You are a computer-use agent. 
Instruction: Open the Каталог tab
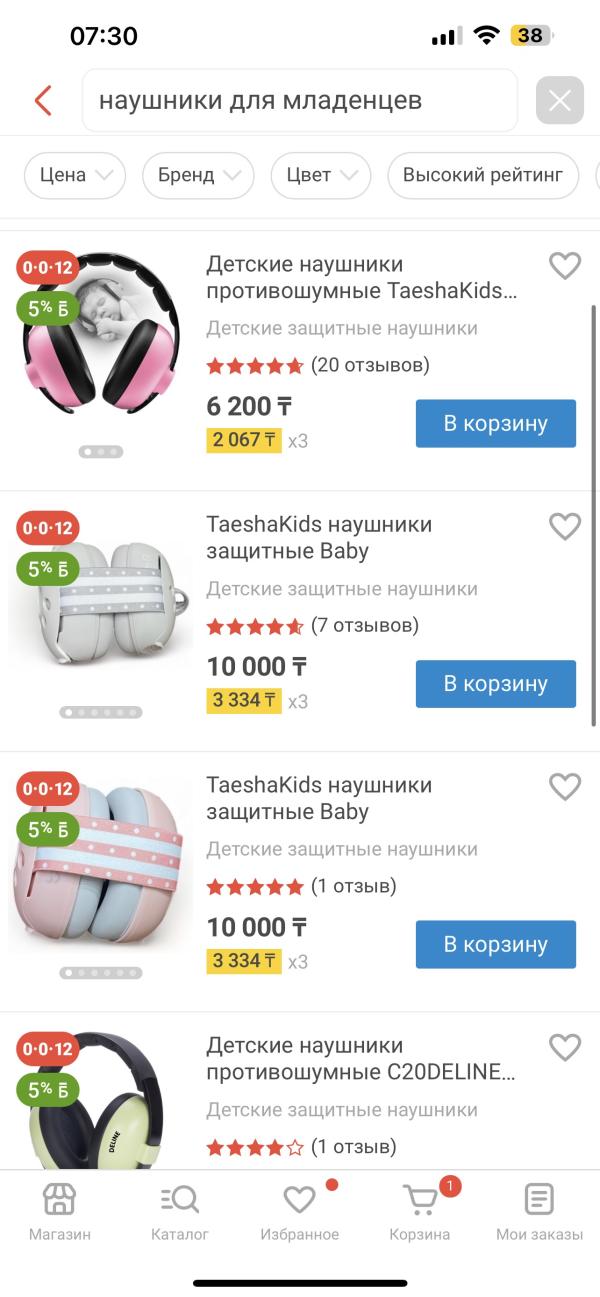(x=180, y=1212)
